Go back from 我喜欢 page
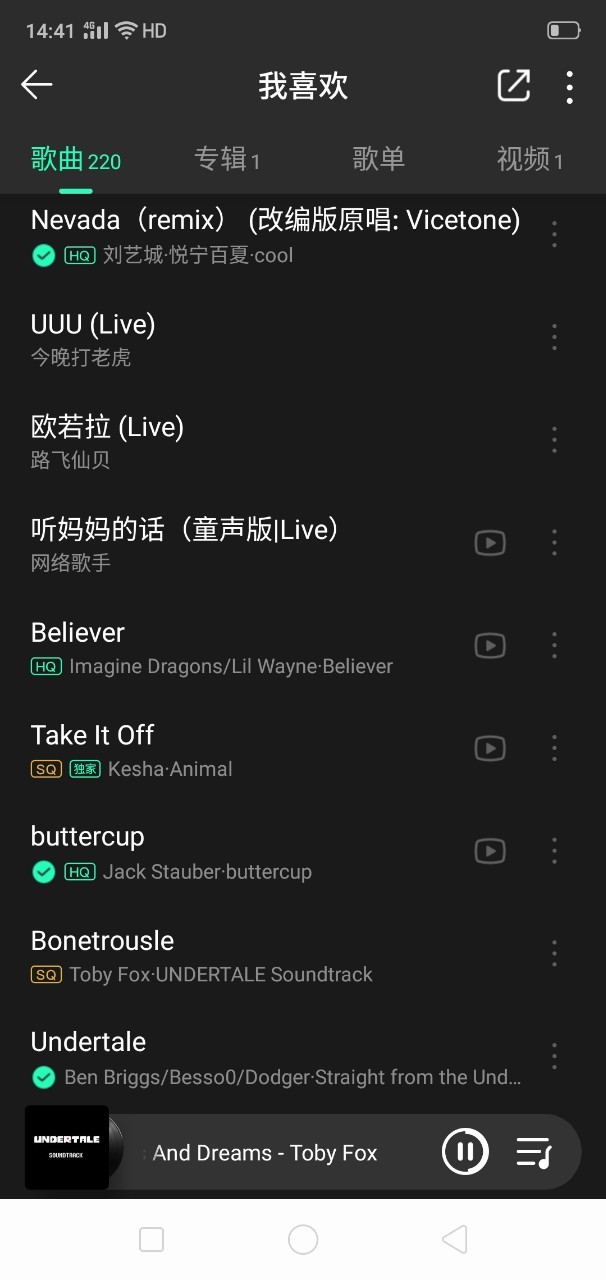This screenshot has width=606, height=1280. [37, 86]
